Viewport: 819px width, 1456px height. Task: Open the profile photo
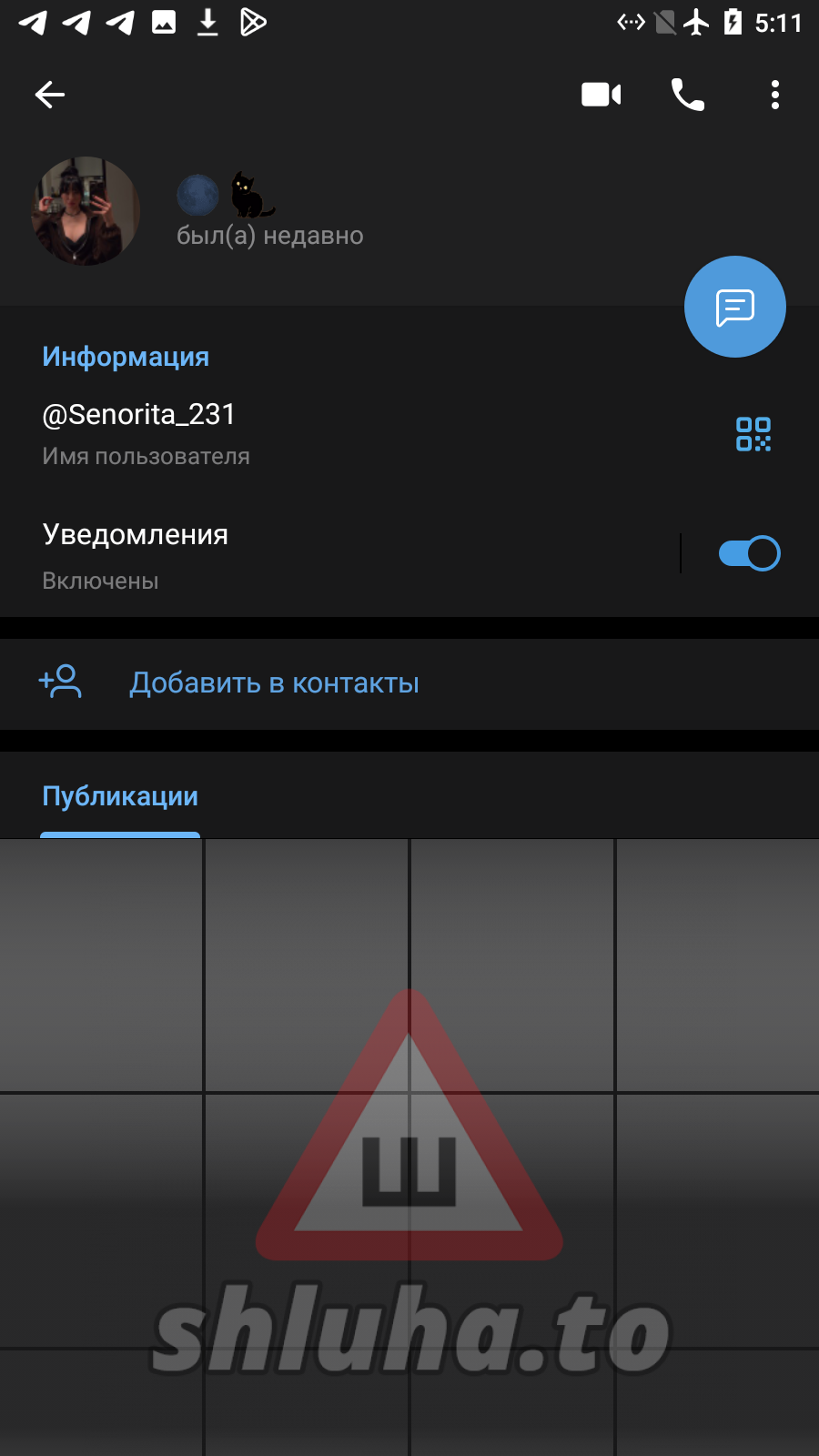coord(86,211)
